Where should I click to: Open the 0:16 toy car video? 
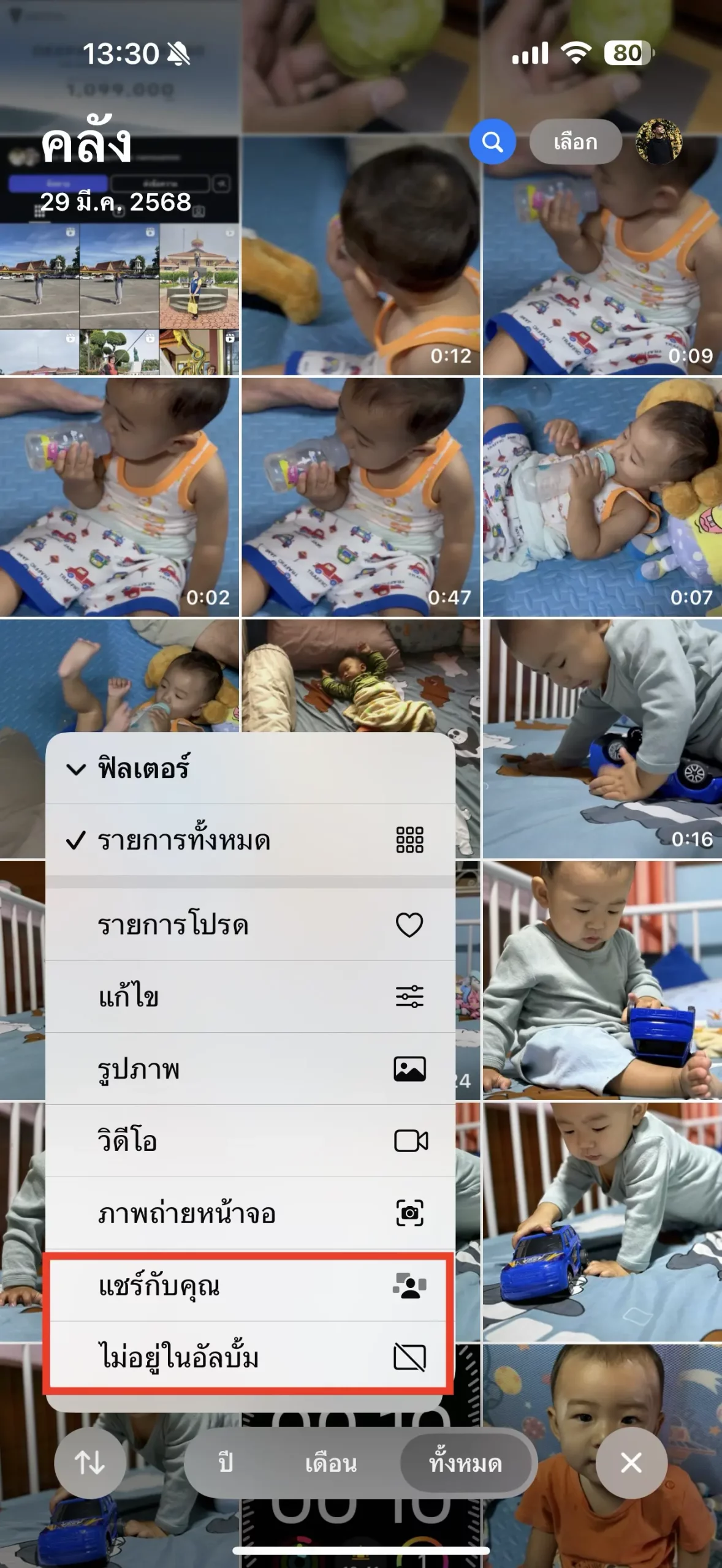click(602, 738)
